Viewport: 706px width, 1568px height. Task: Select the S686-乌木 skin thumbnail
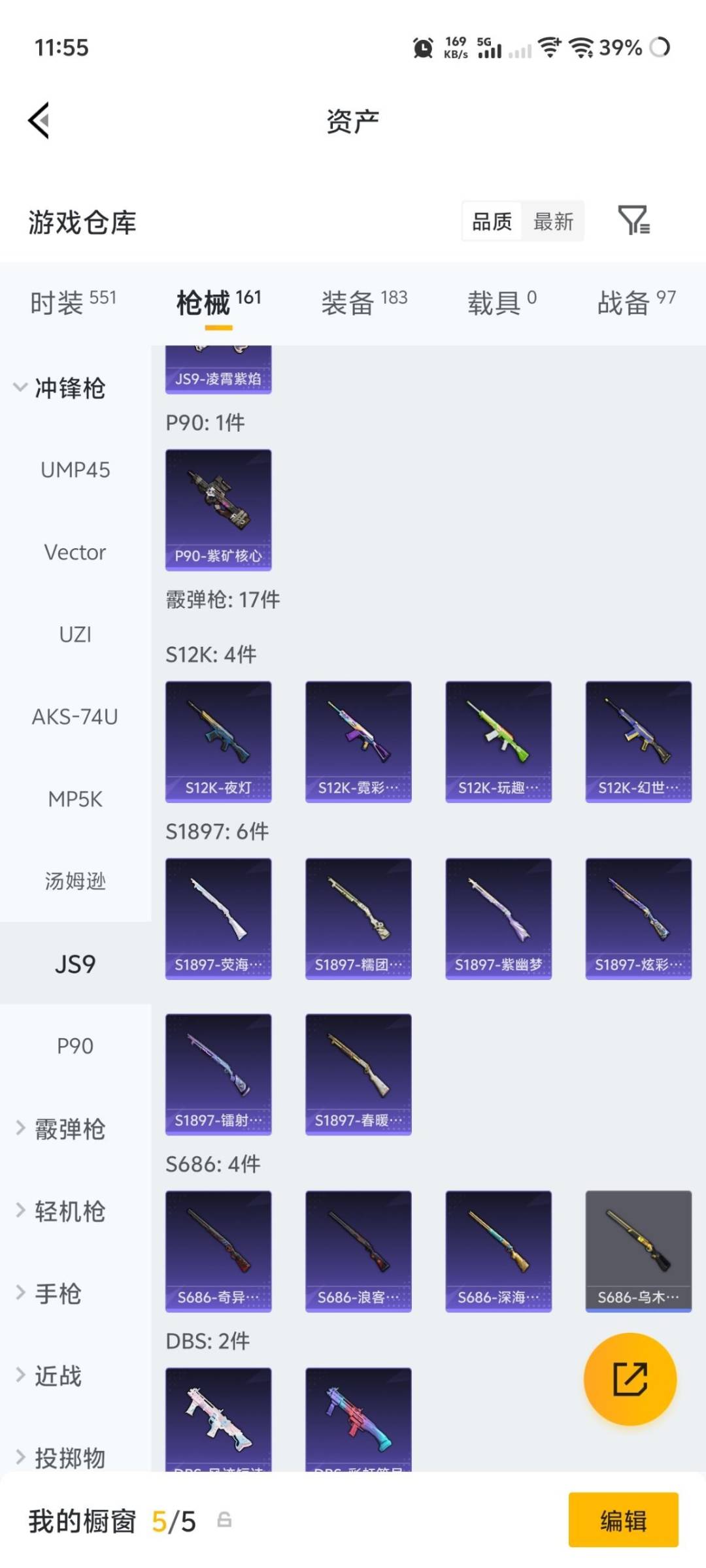pyautogui.click(x=637, y=1250)
